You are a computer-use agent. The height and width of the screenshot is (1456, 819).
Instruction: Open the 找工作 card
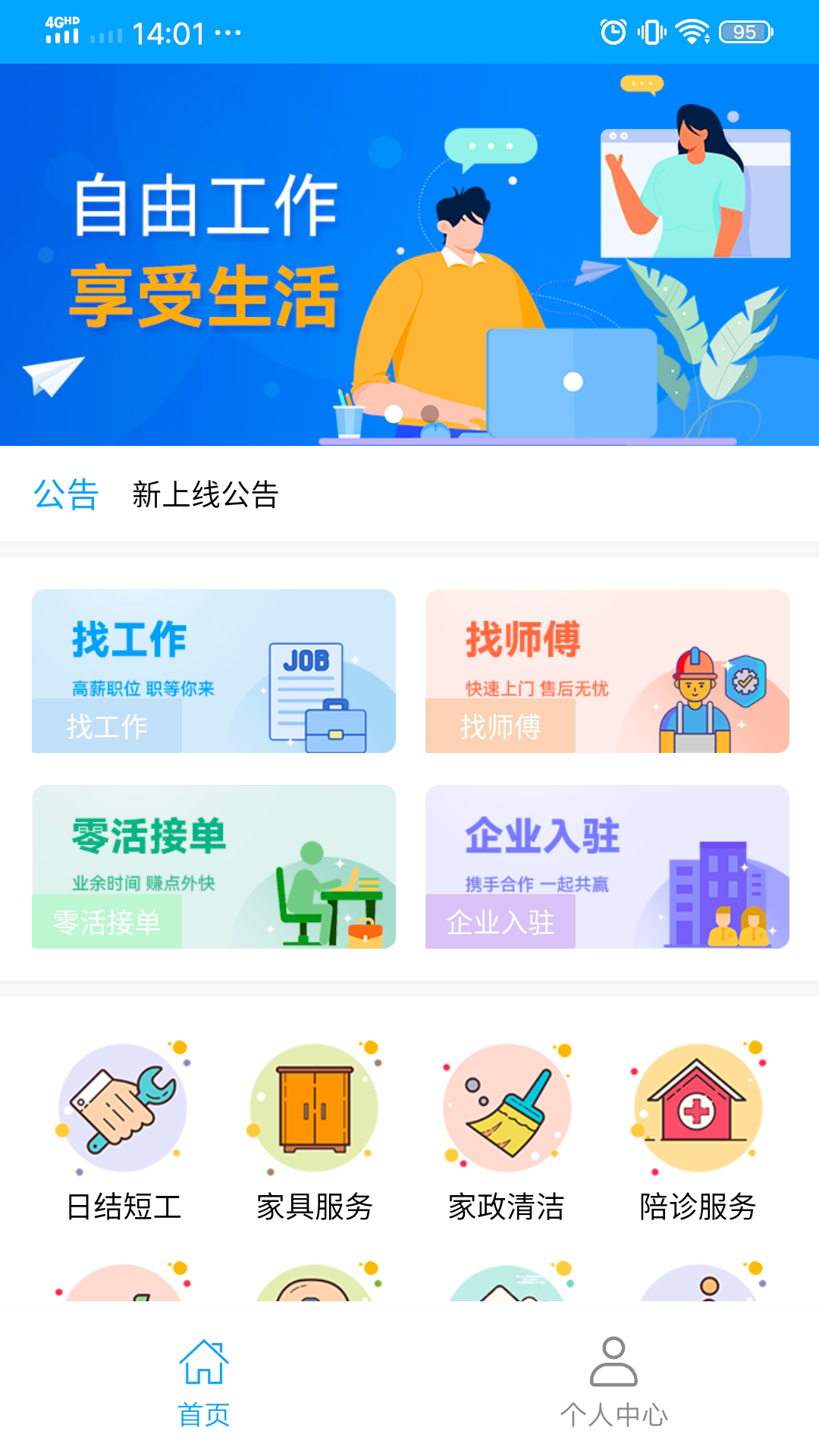pyautogui.click(x=214, y=671)
